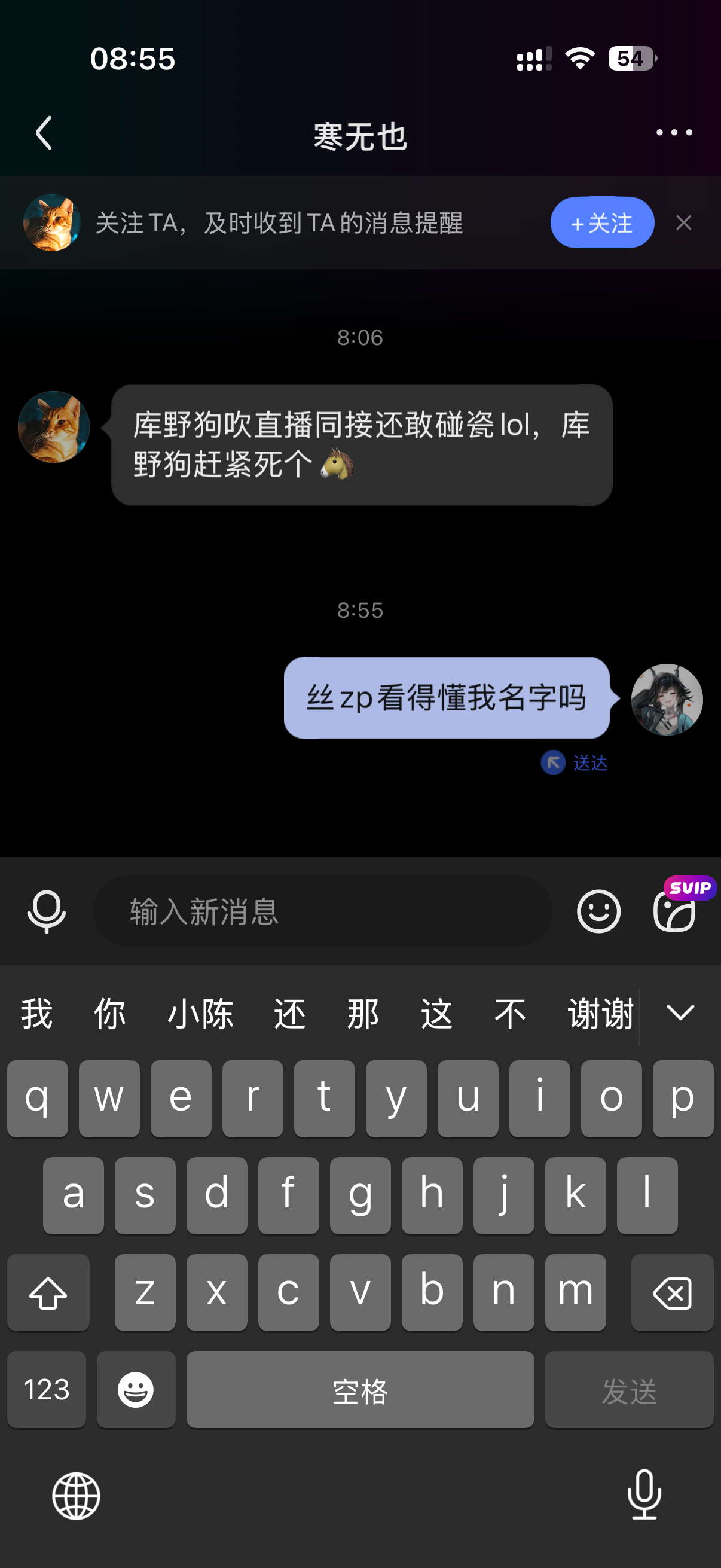Open the emoji smiley picker in the chat bar
The image size is (721, 1568).
(598, 911)
